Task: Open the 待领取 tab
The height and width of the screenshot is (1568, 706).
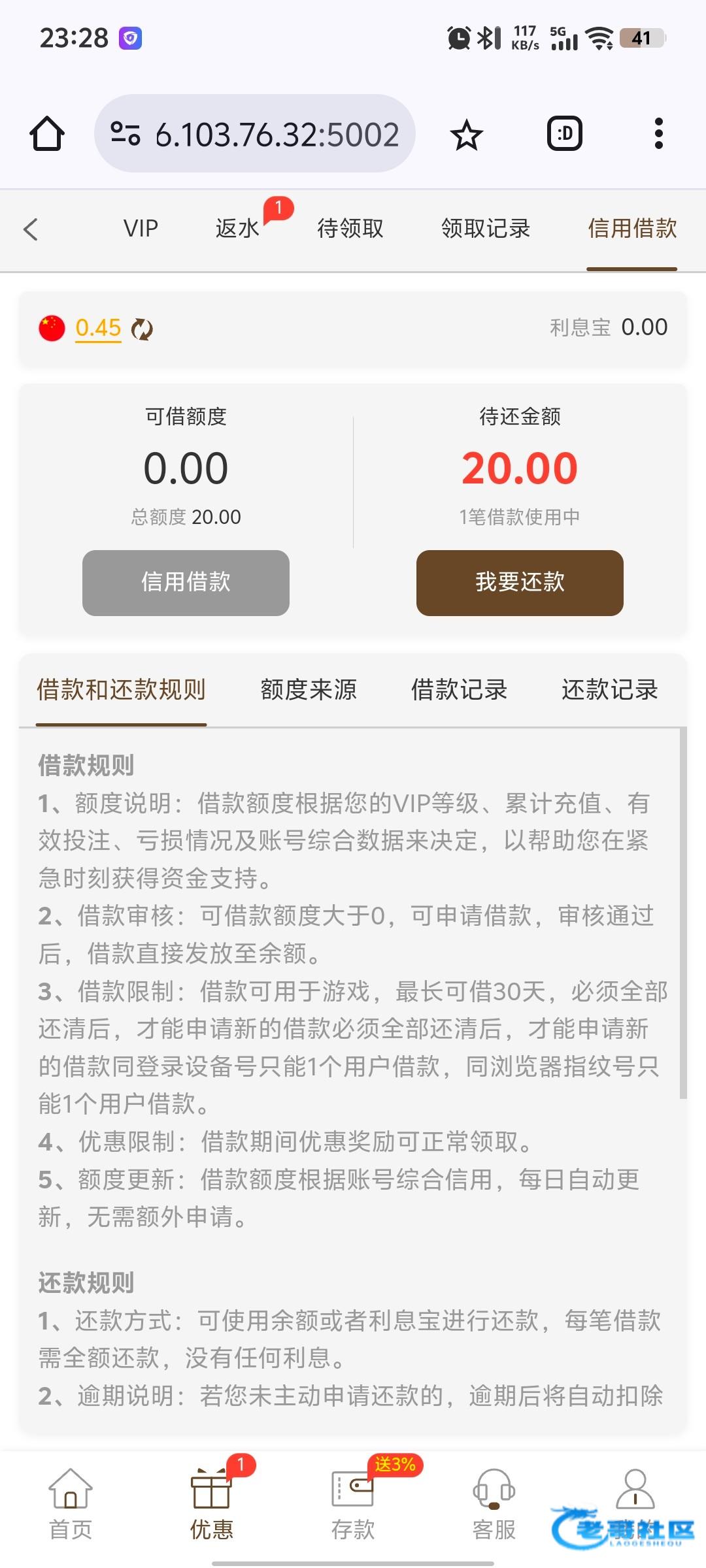Action: pos(350,229)
